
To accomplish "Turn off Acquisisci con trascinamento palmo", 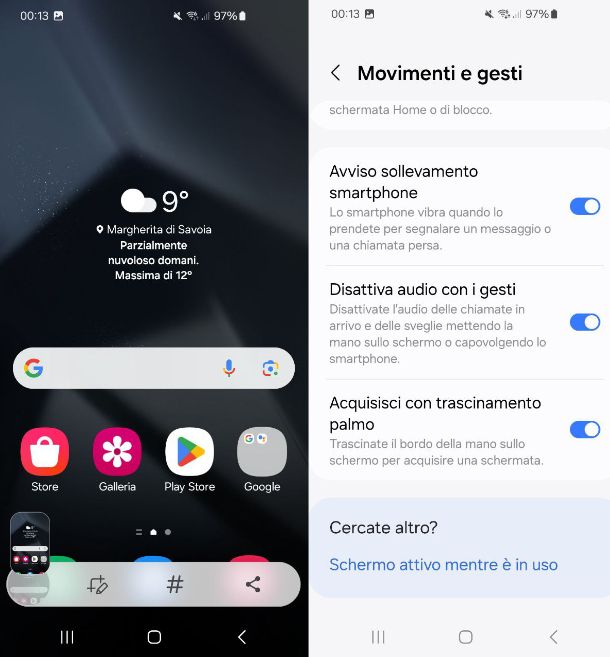I will 584,429.
